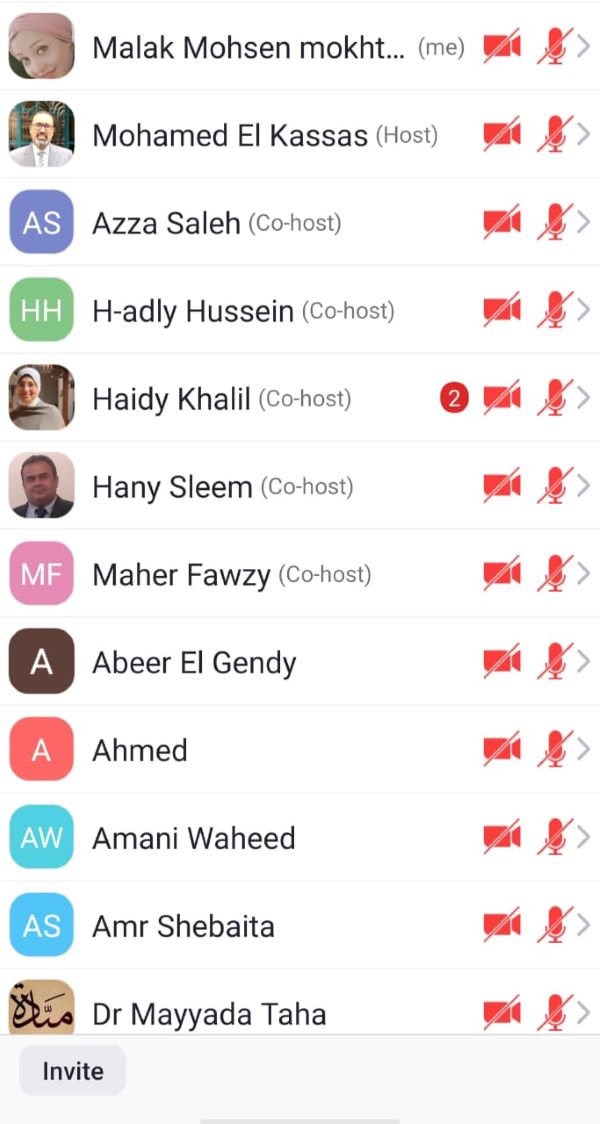Tap the muted microphone beside Amani Waheed
600x1124 pixels.
click(551, 838)
